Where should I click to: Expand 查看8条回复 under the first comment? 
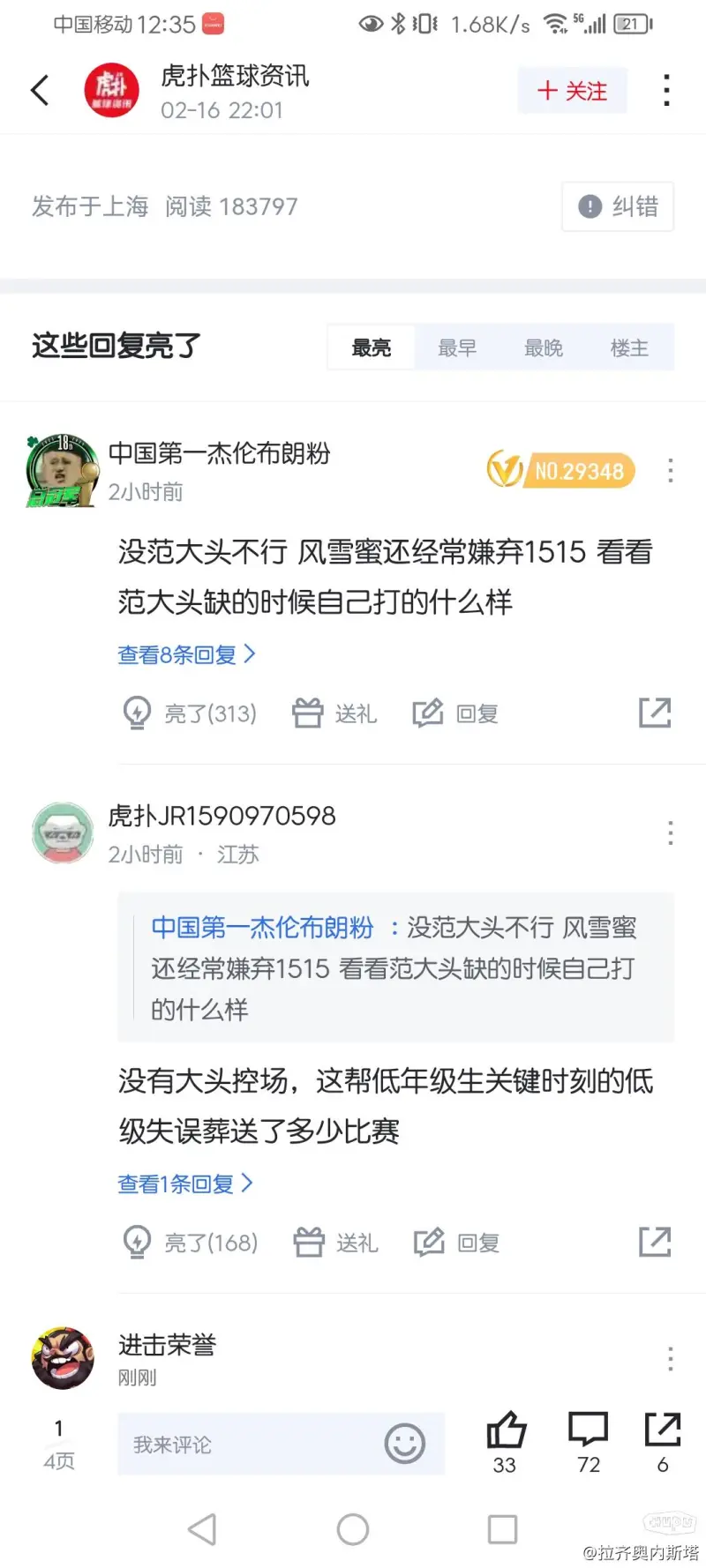pyautogui.click(x=186, y=654)
